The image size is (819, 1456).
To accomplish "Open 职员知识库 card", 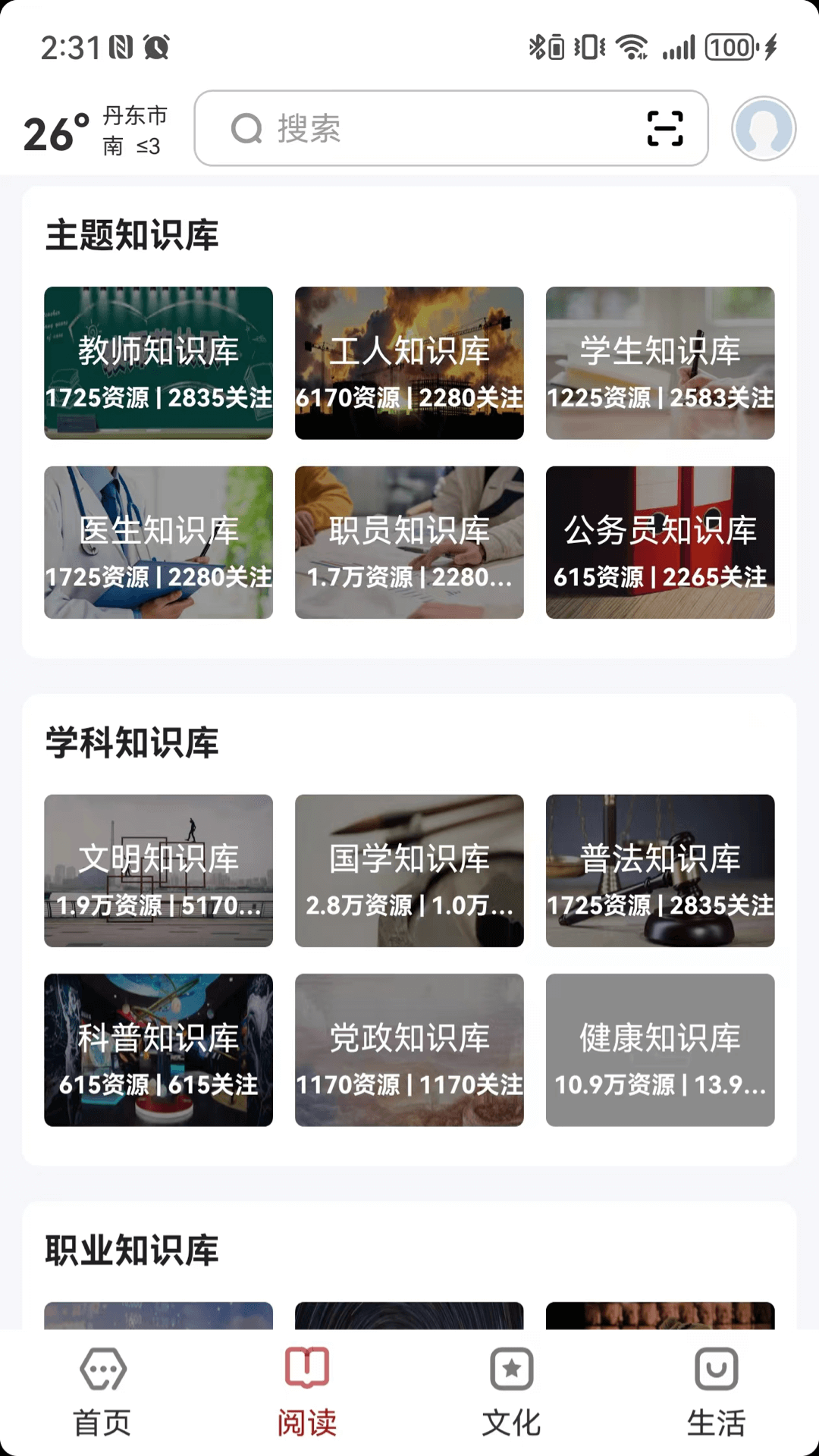I will [x=409, y=542].
